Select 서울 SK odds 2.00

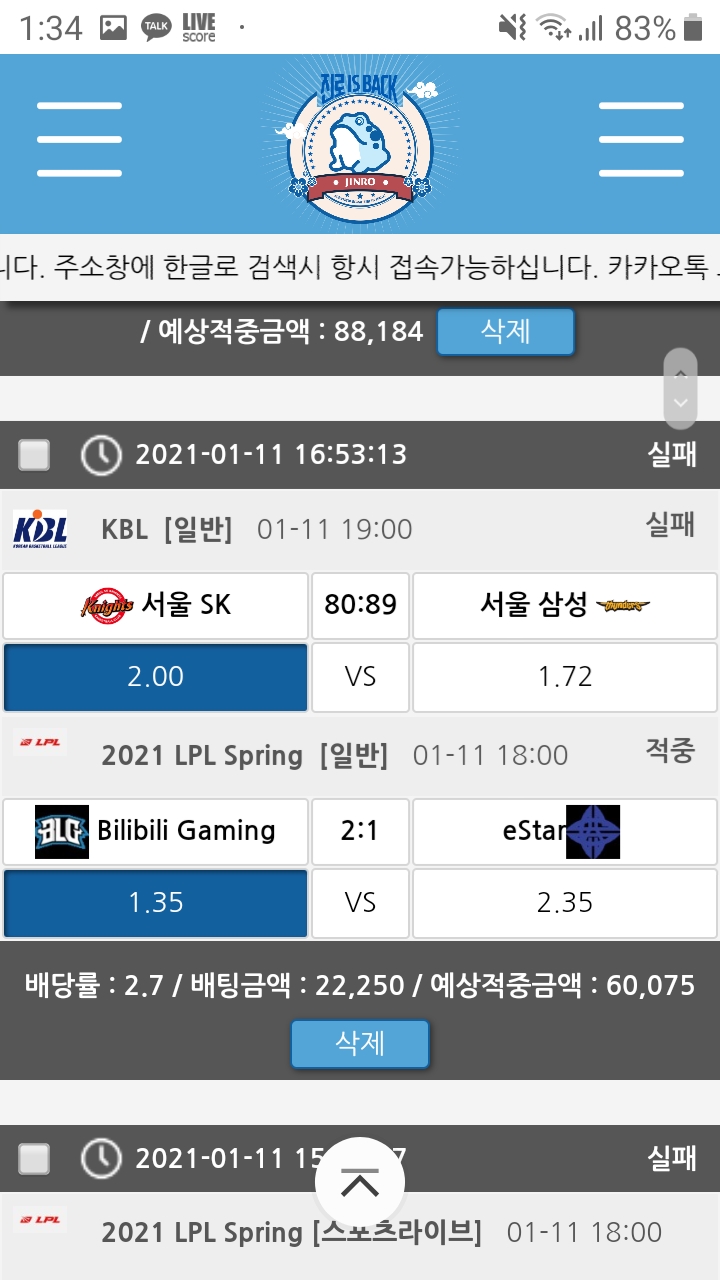(x=156, y=677)
